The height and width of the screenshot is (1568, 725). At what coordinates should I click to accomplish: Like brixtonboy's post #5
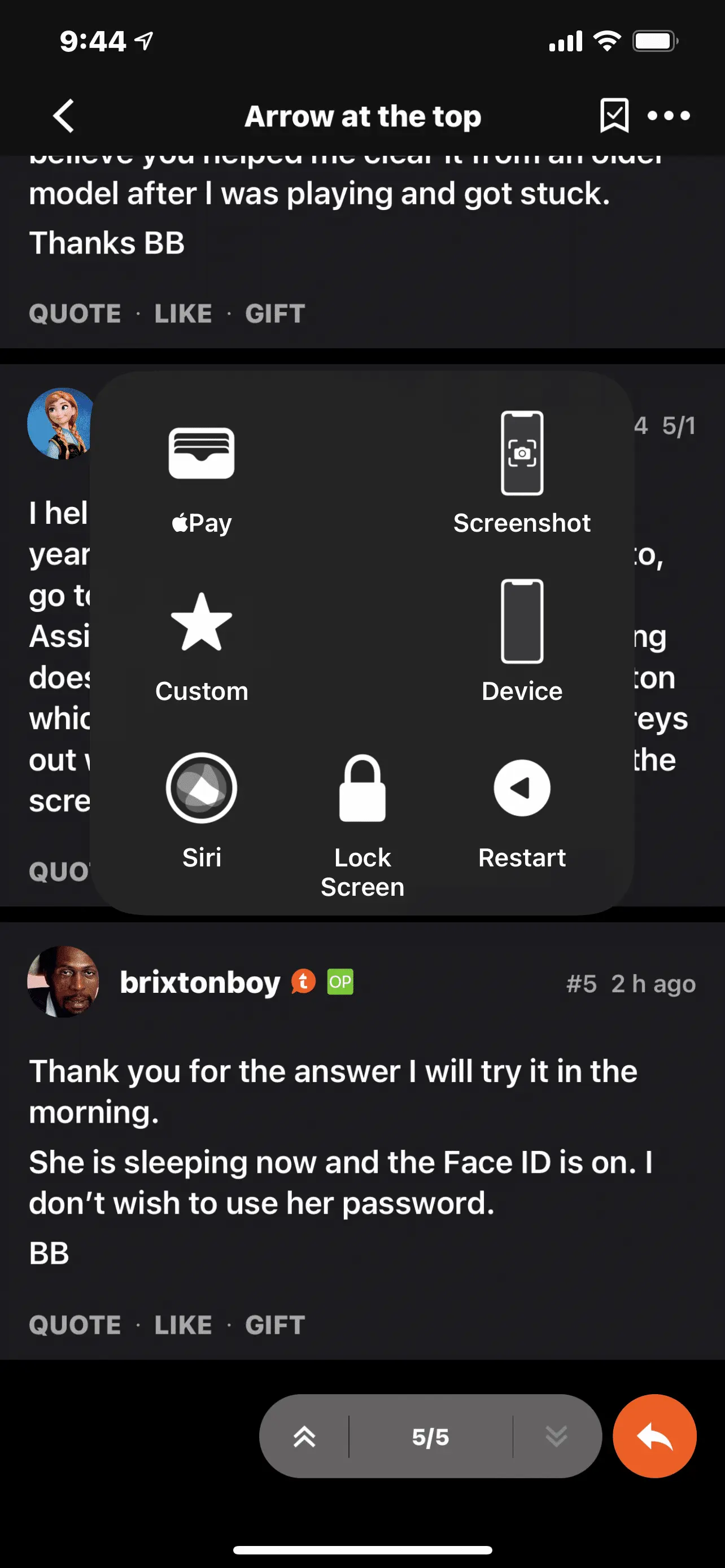pos(184,1325)
